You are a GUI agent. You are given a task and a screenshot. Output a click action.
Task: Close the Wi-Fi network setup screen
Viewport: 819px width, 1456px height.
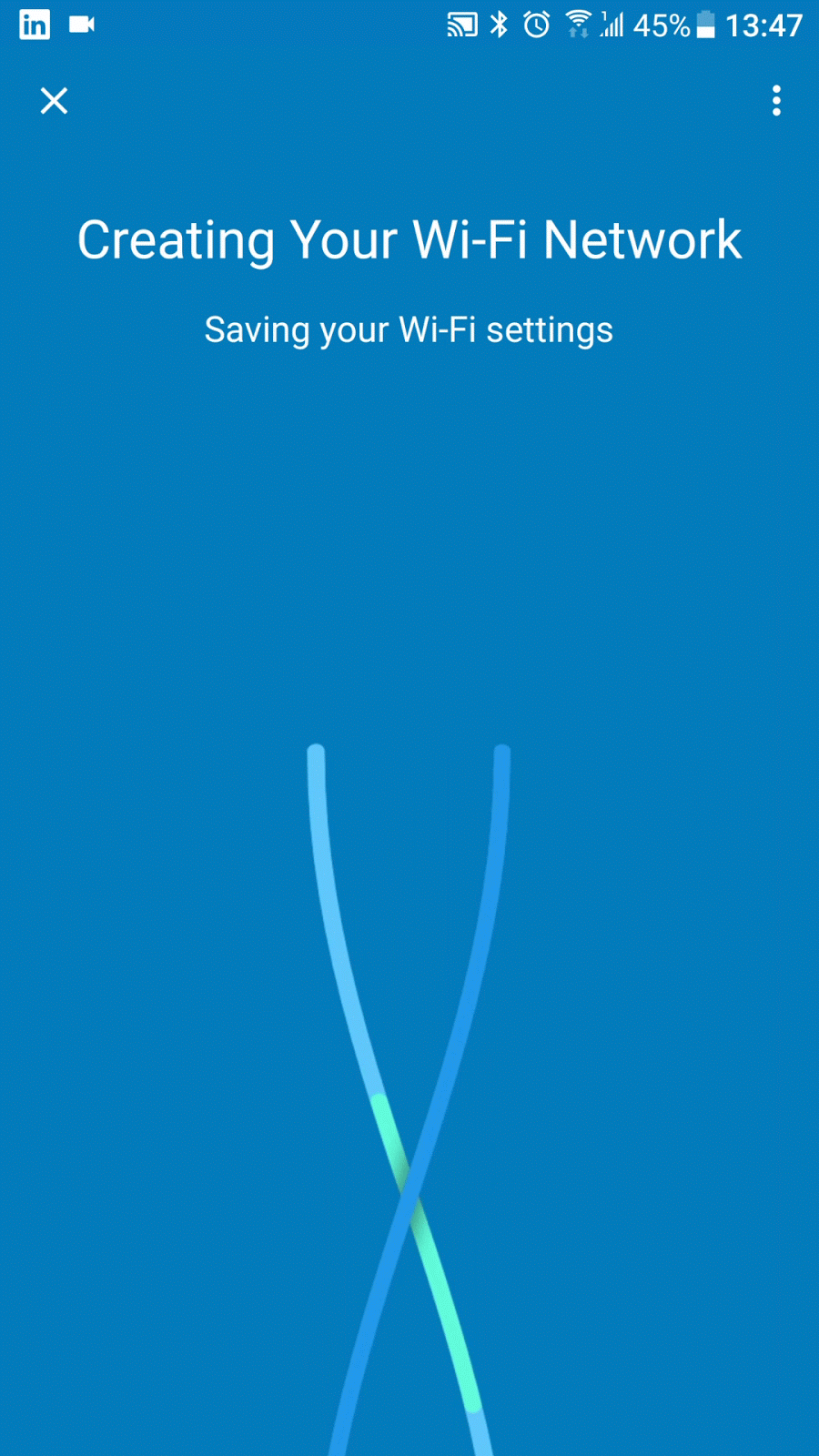tap(55, 101)
